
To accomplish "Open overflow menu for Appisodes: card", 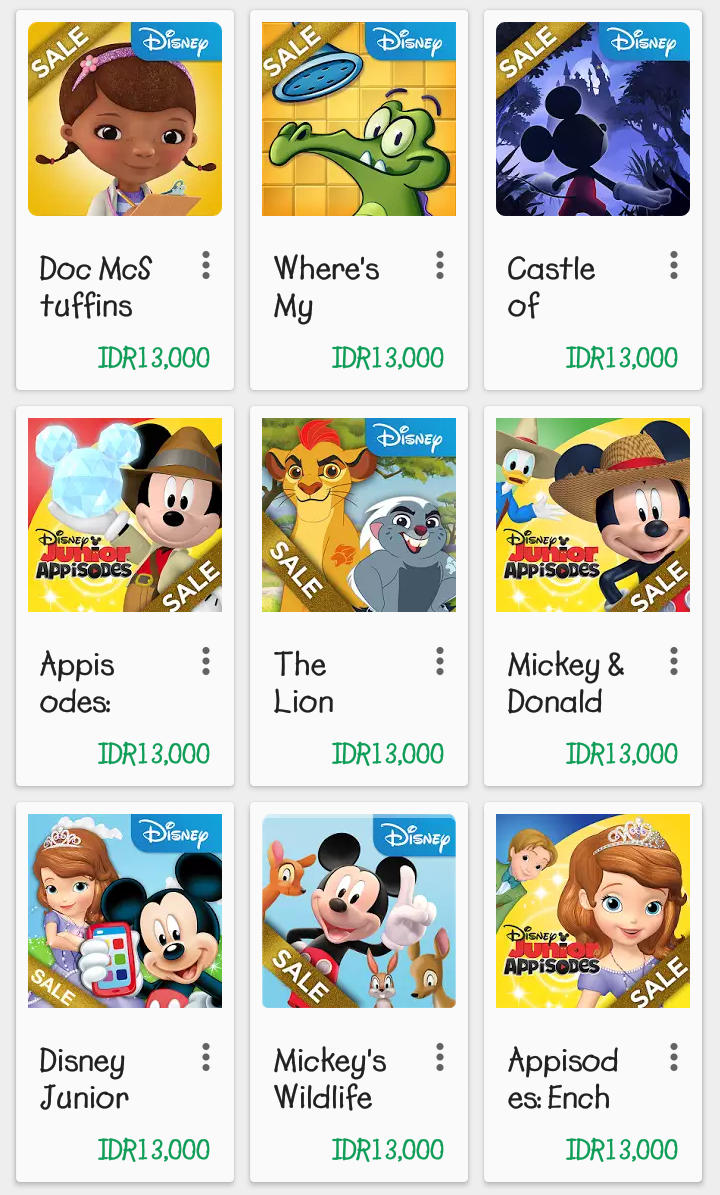I will (206, 661).
